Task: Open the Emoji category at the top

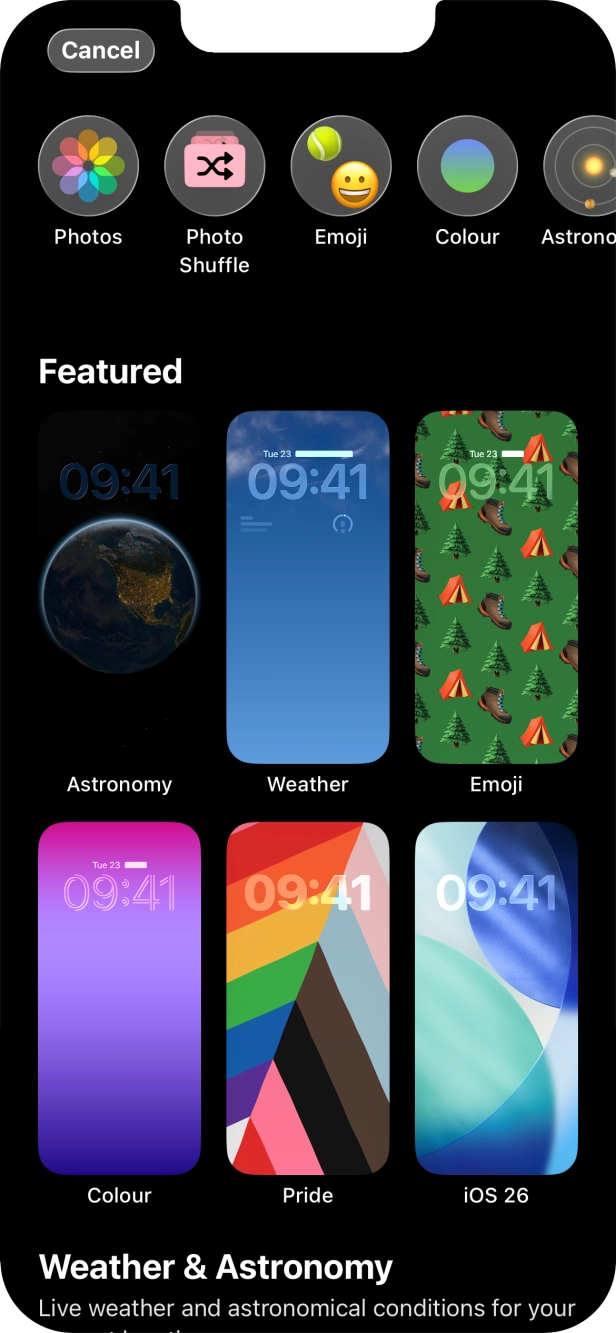Action: pos(341,166)
